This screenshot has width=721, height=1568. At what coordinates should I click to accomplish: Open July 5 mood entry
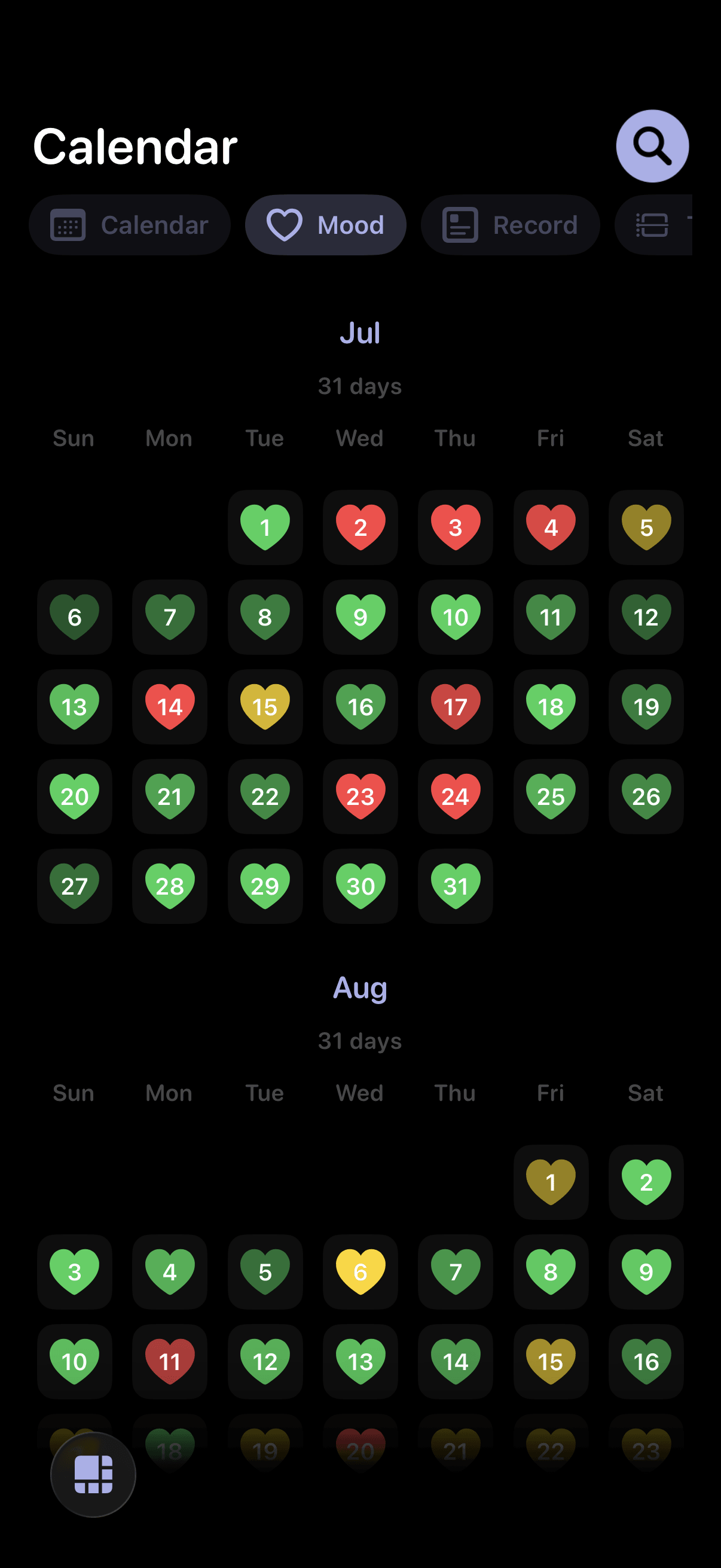pyautogui.click(x=646, y=527)
